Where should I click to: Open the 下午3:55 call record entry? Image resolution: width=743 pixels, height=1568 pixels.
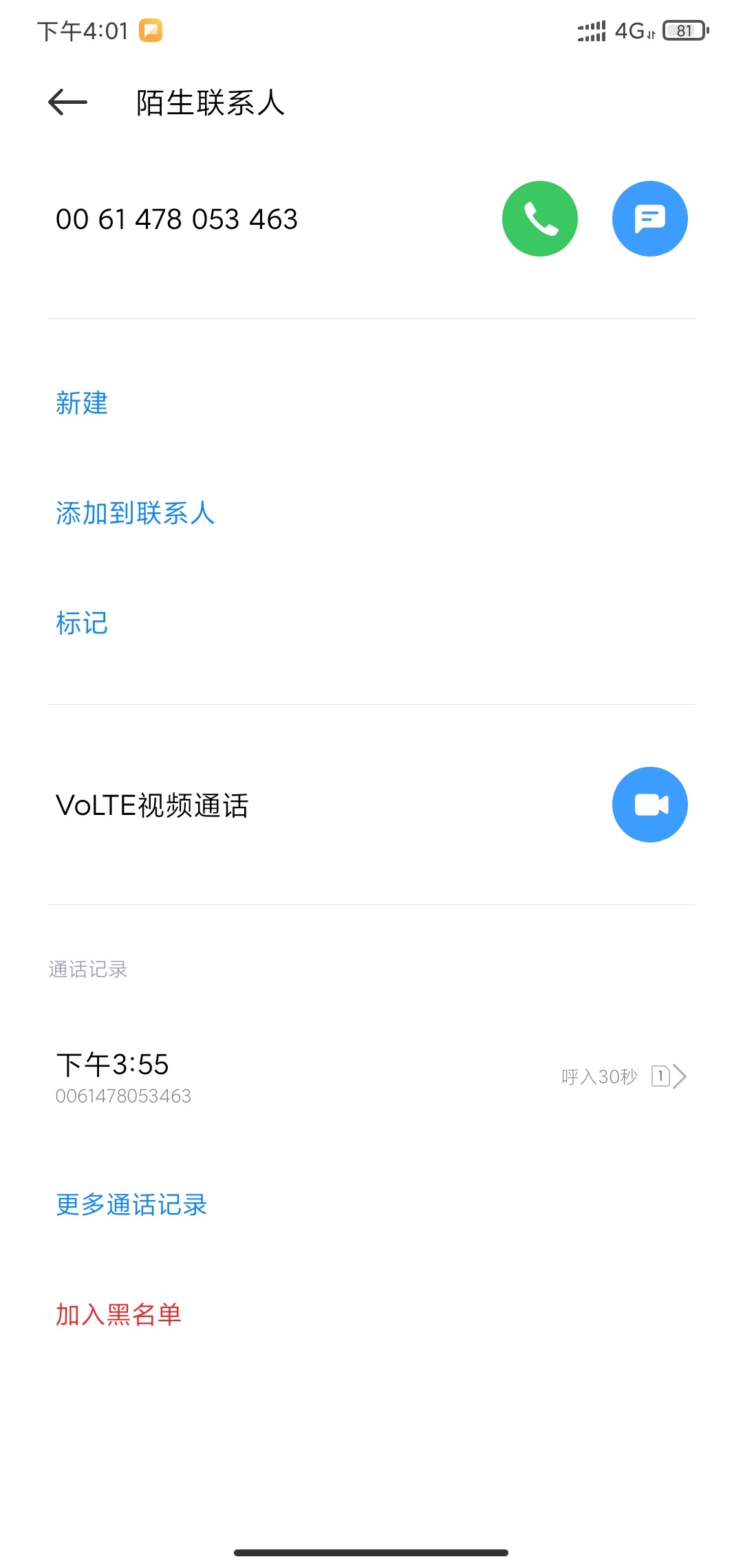point(371,1076)
